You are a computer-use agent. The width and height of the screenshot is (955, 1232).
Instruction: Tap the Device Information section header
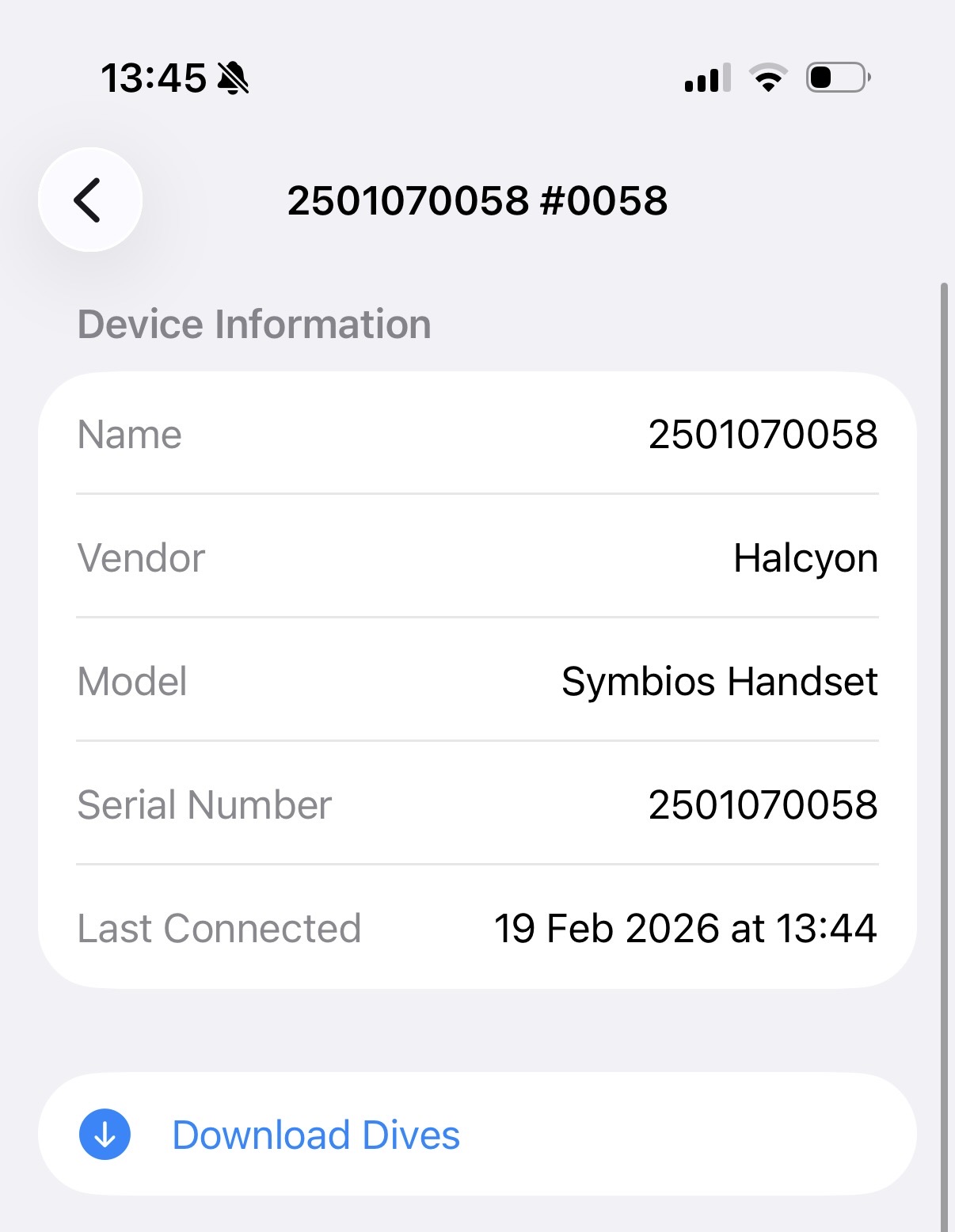pos(253,323)
